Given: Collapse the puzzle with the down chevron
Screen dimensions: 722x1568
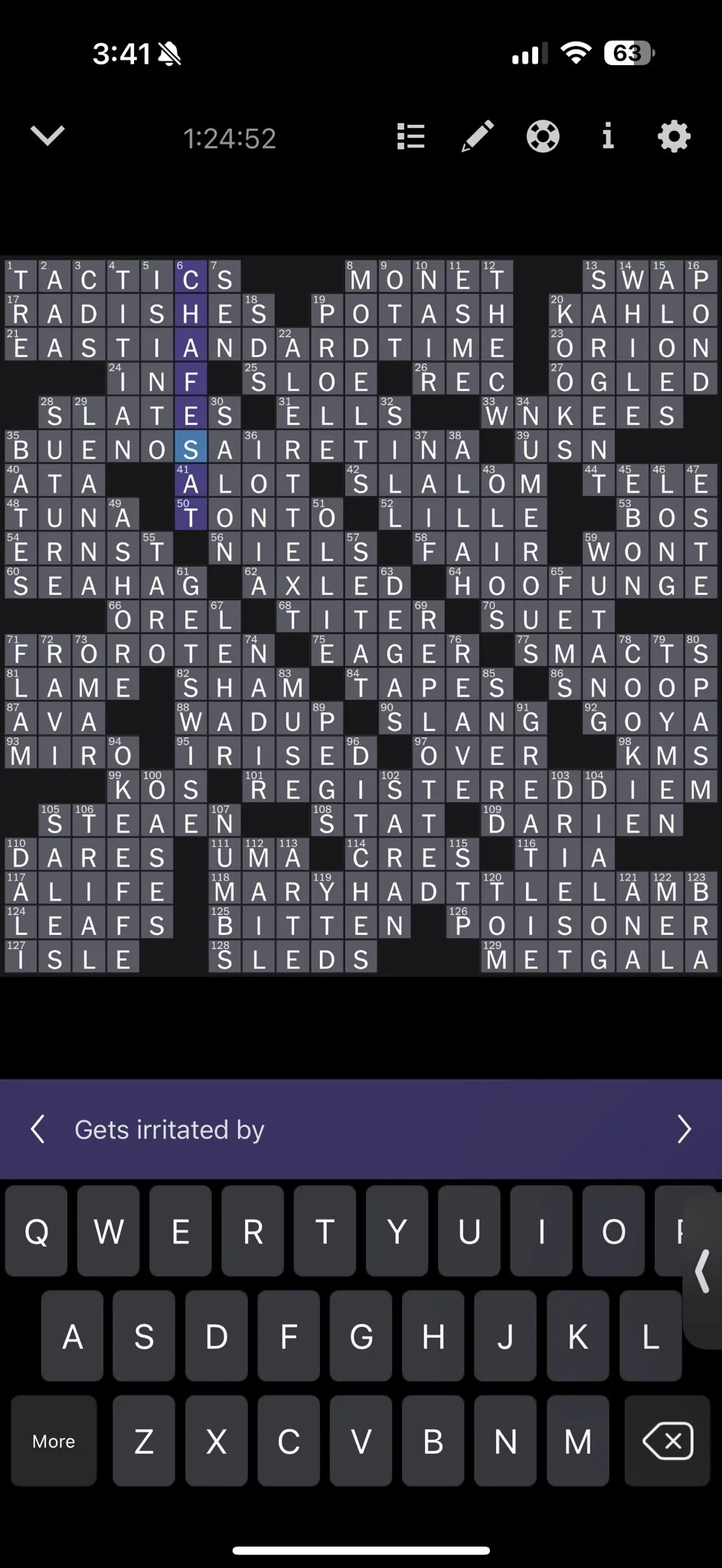Looking at the screenshot, I should (47, 136).
